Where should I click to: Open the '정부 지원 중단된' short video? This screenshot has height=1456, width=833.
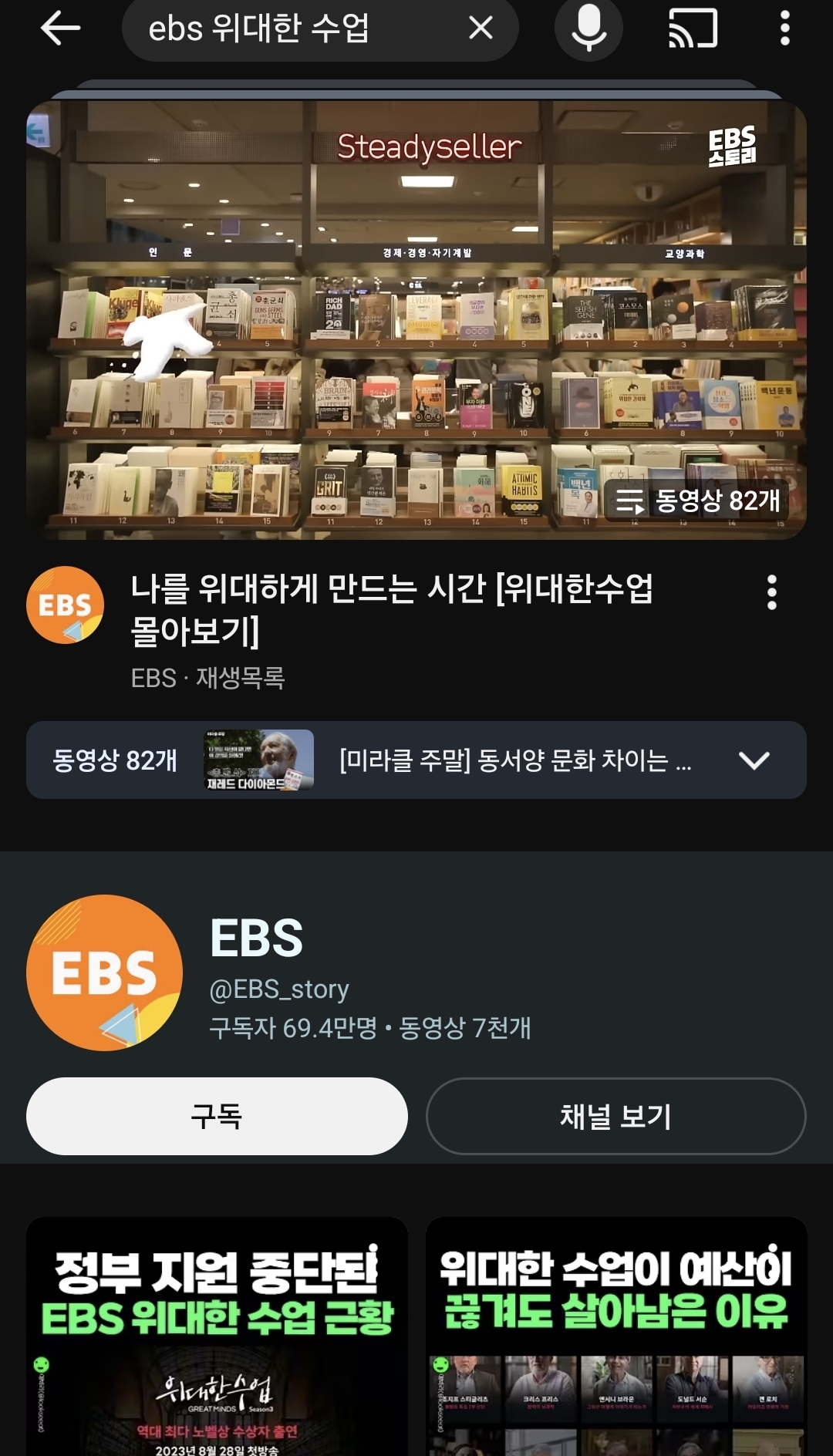[x=217, y=1336]
